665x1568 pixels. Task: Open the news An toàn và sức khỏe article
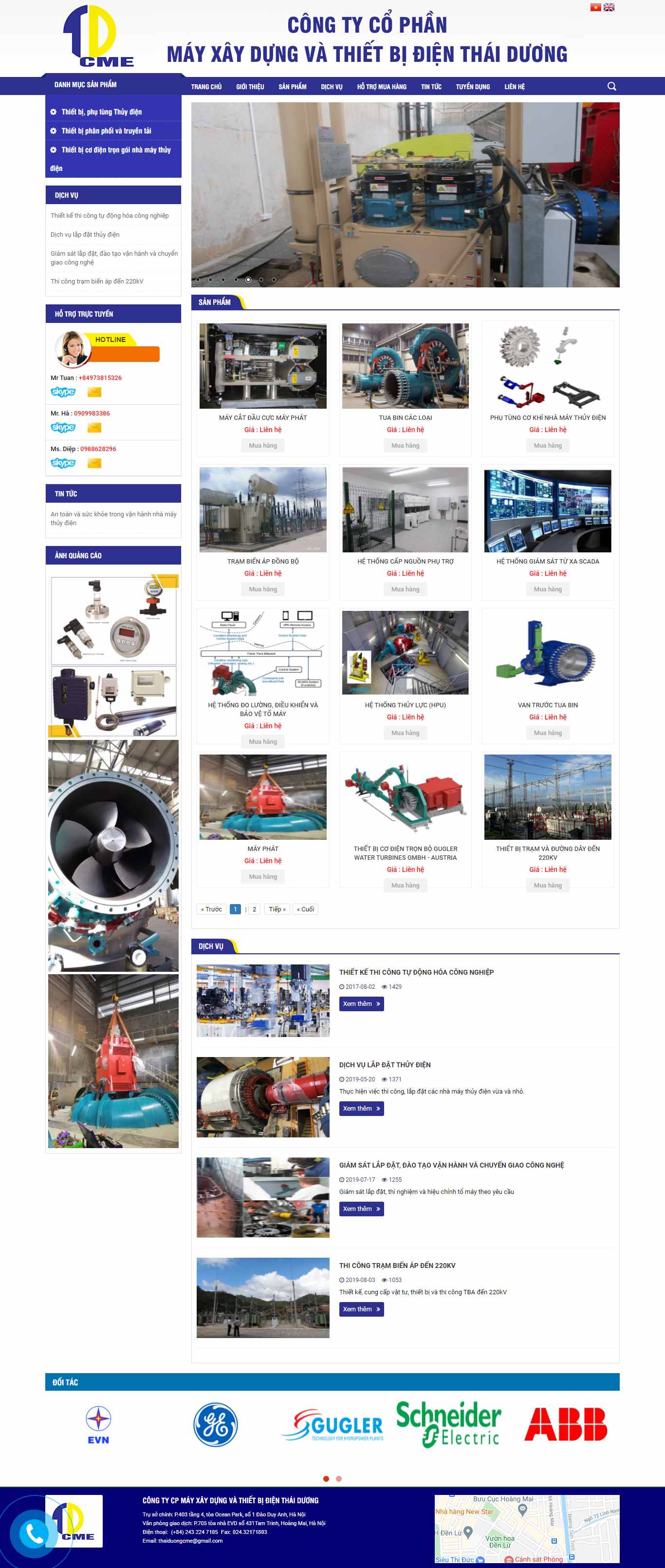[x=113, y=519]
